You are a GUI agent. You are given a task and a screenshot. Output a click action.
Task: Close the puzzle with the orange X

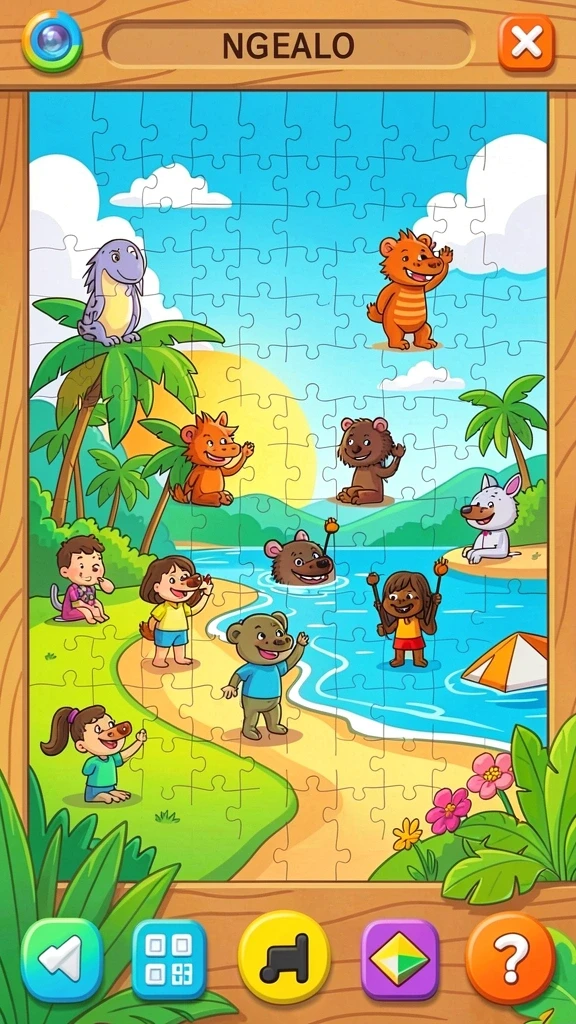(526, 43)
